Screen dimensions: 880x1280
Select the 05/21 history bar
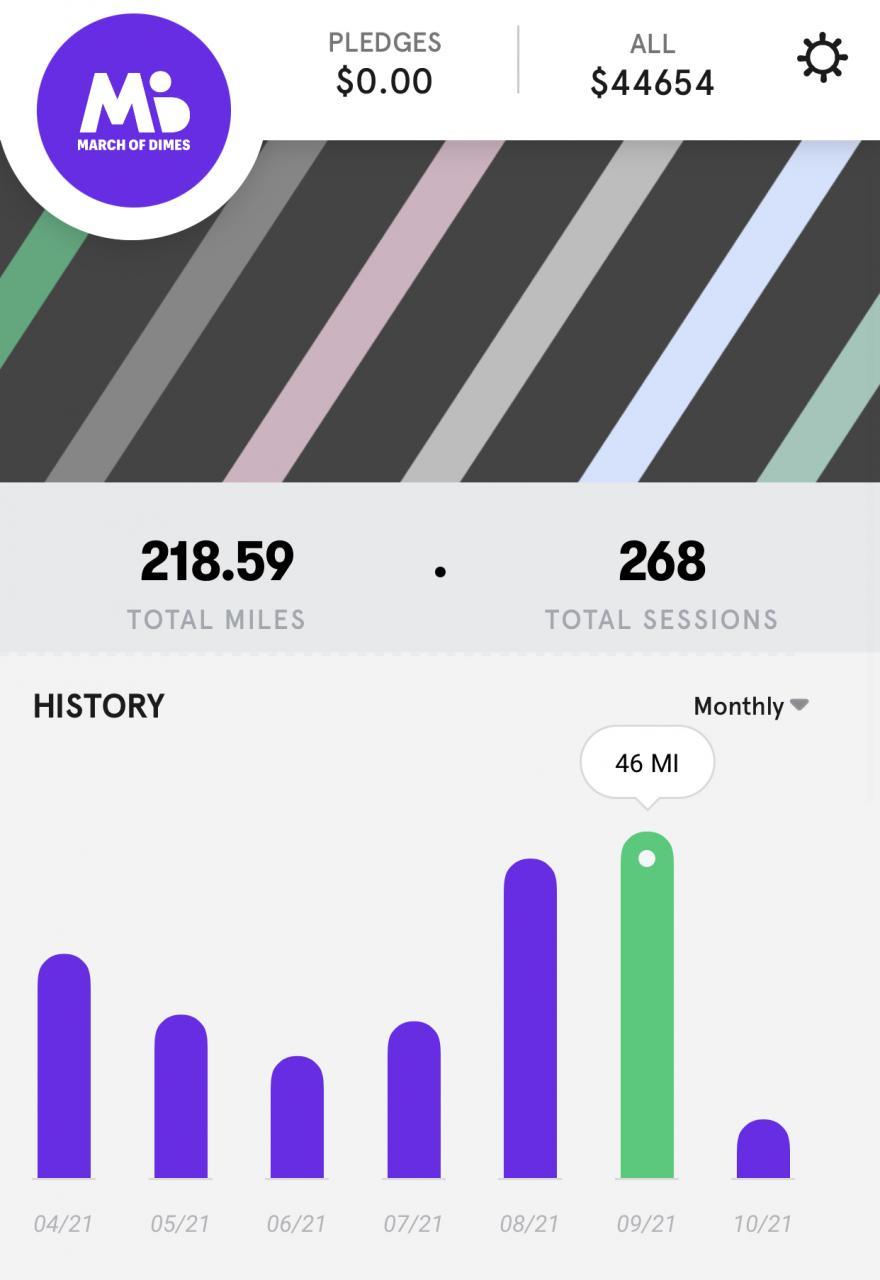click(x=181, y=1097)
